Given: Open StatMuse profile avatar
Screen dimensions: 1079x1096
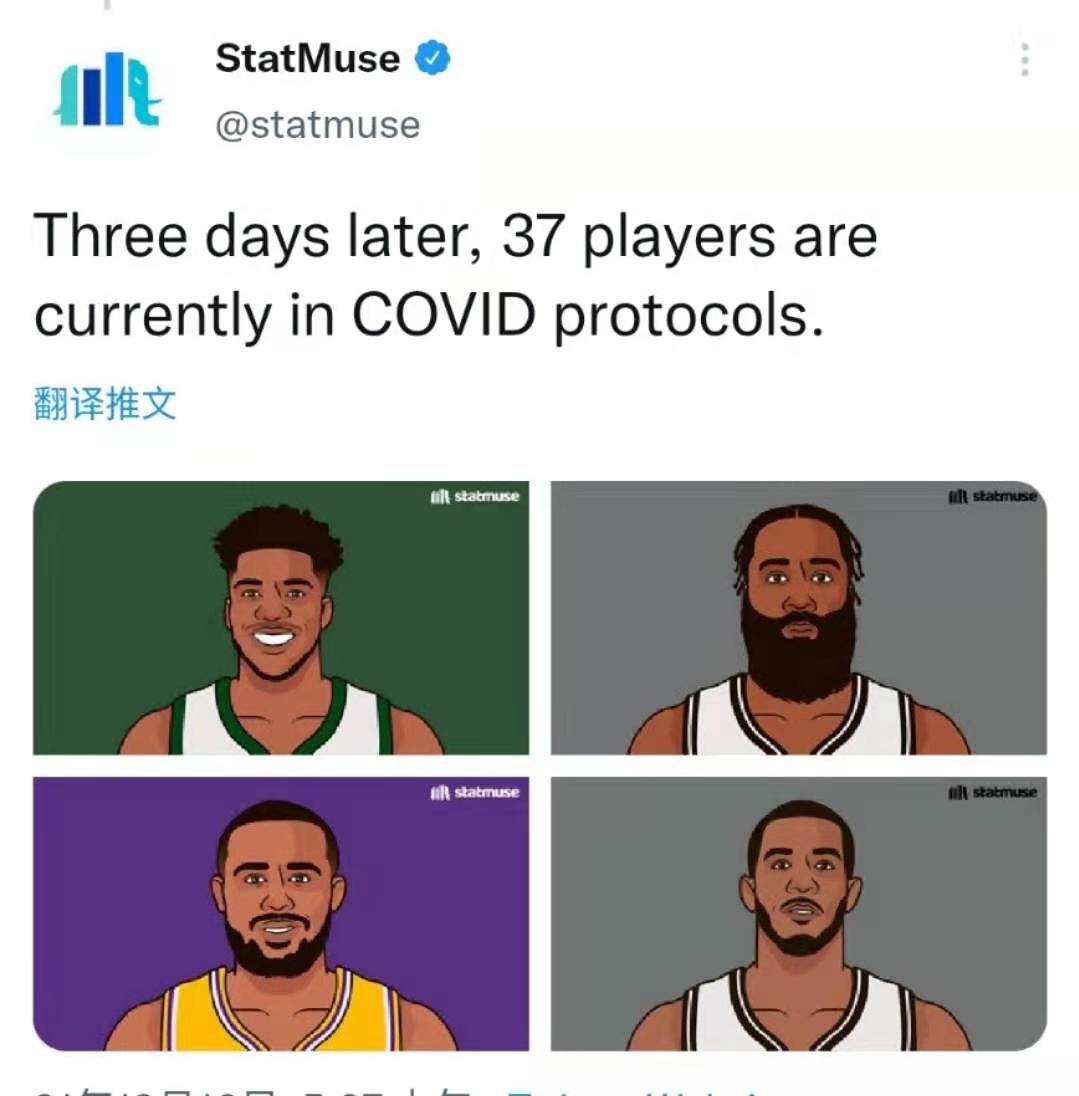Looking at the screenshot, I should [107, 90].
